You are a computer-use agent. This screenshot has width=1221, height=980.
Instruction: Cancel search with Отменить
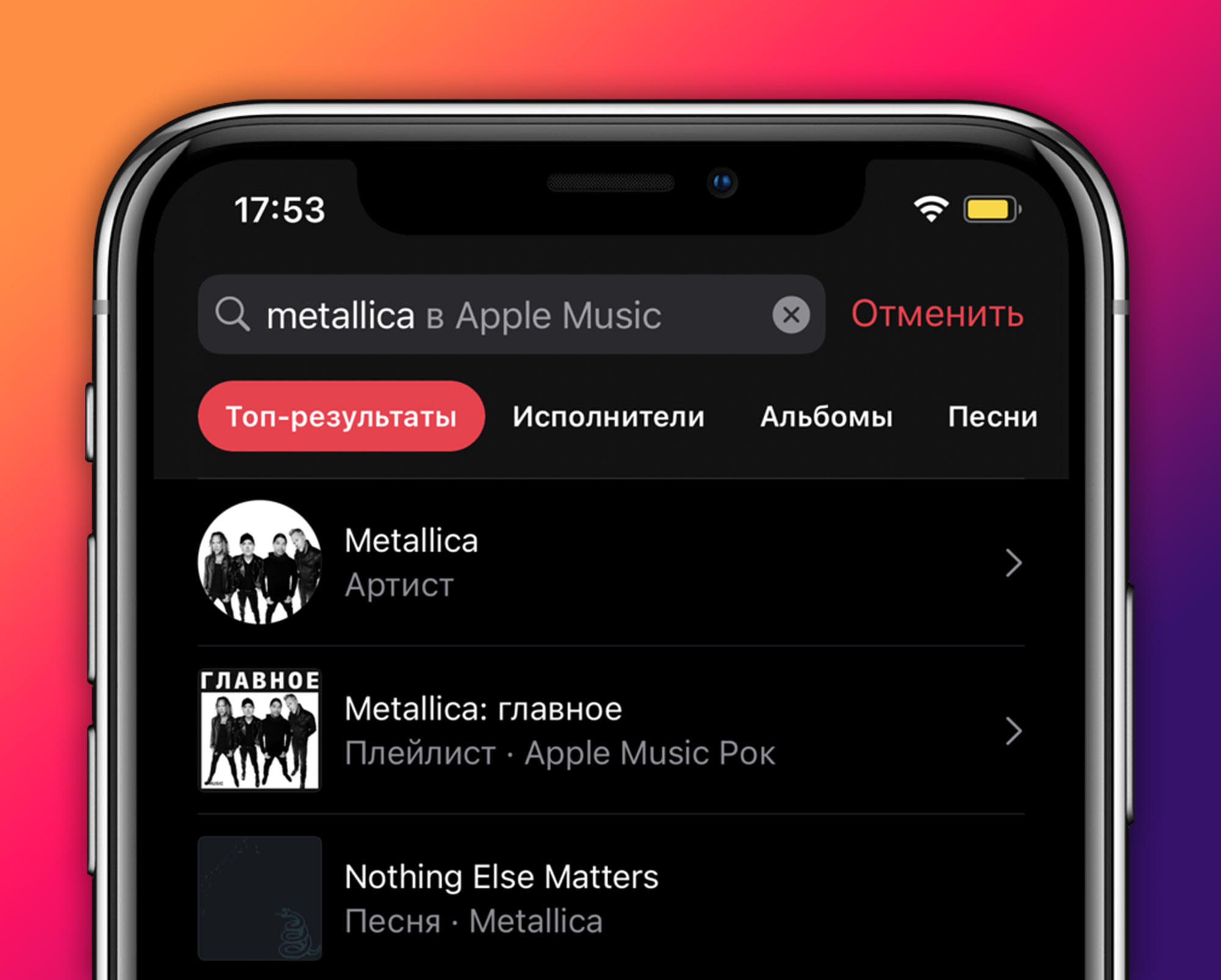(937, 314)
